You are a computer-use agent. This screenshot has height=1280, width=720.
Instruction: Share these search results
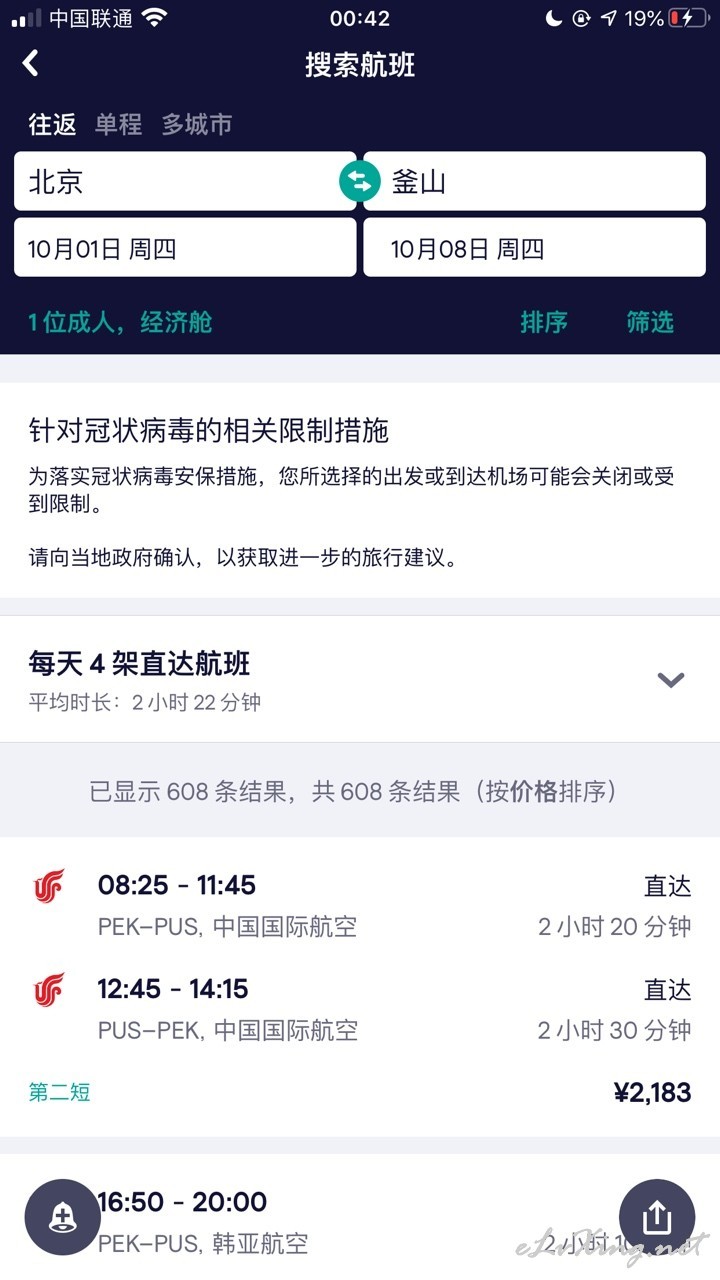[x=657, y=1217]
